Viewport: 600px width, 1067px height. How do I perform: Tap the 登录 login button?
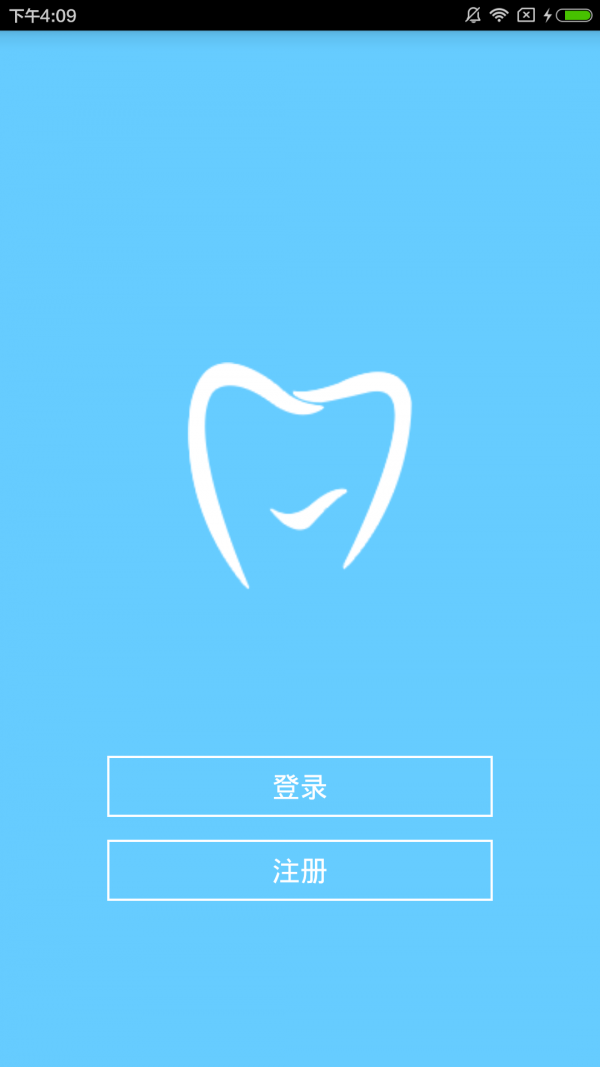[x=300, y=787]
